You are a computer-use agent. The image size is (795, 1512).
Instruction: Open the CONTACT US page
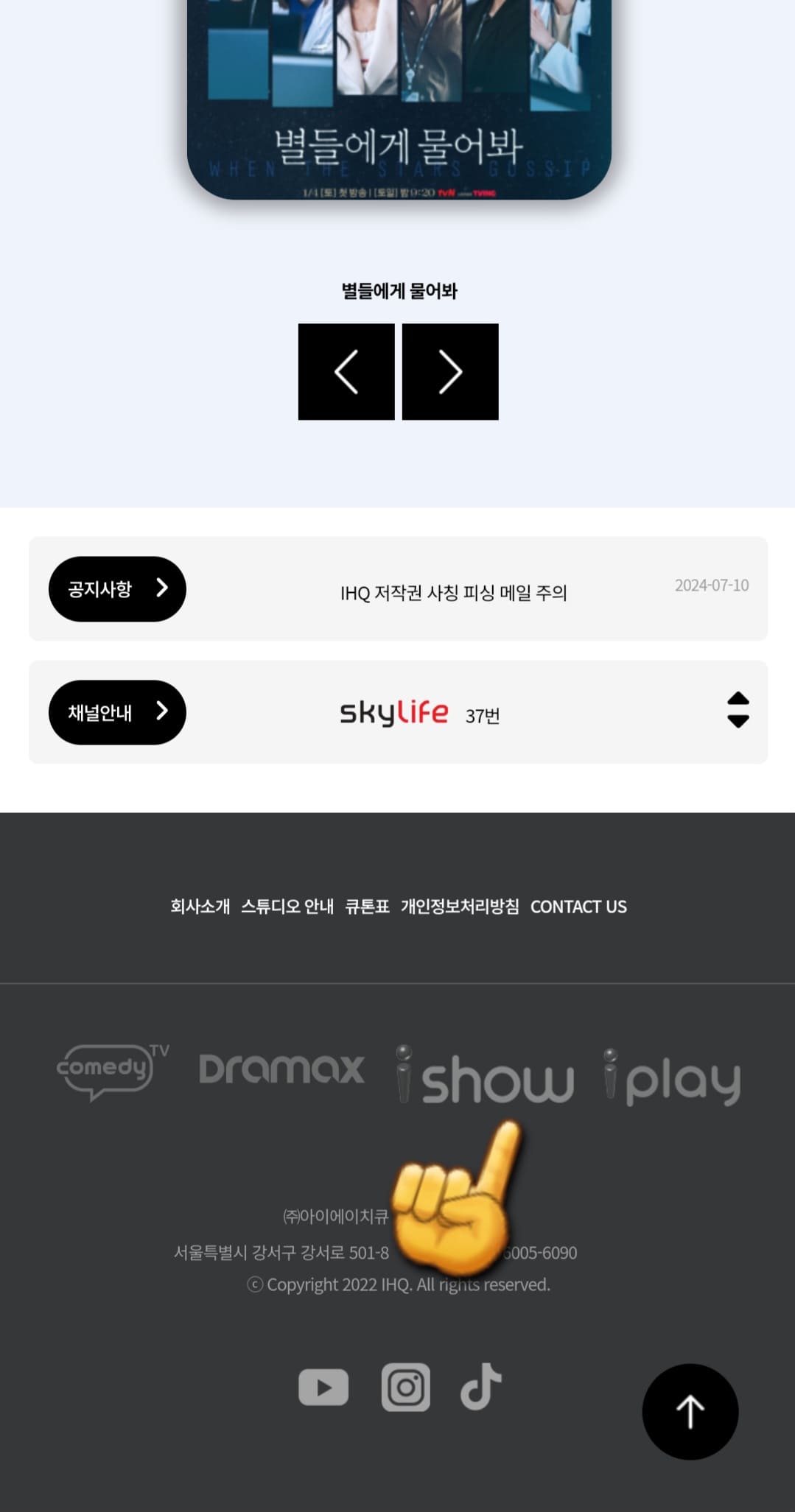(x=578, y=907)
